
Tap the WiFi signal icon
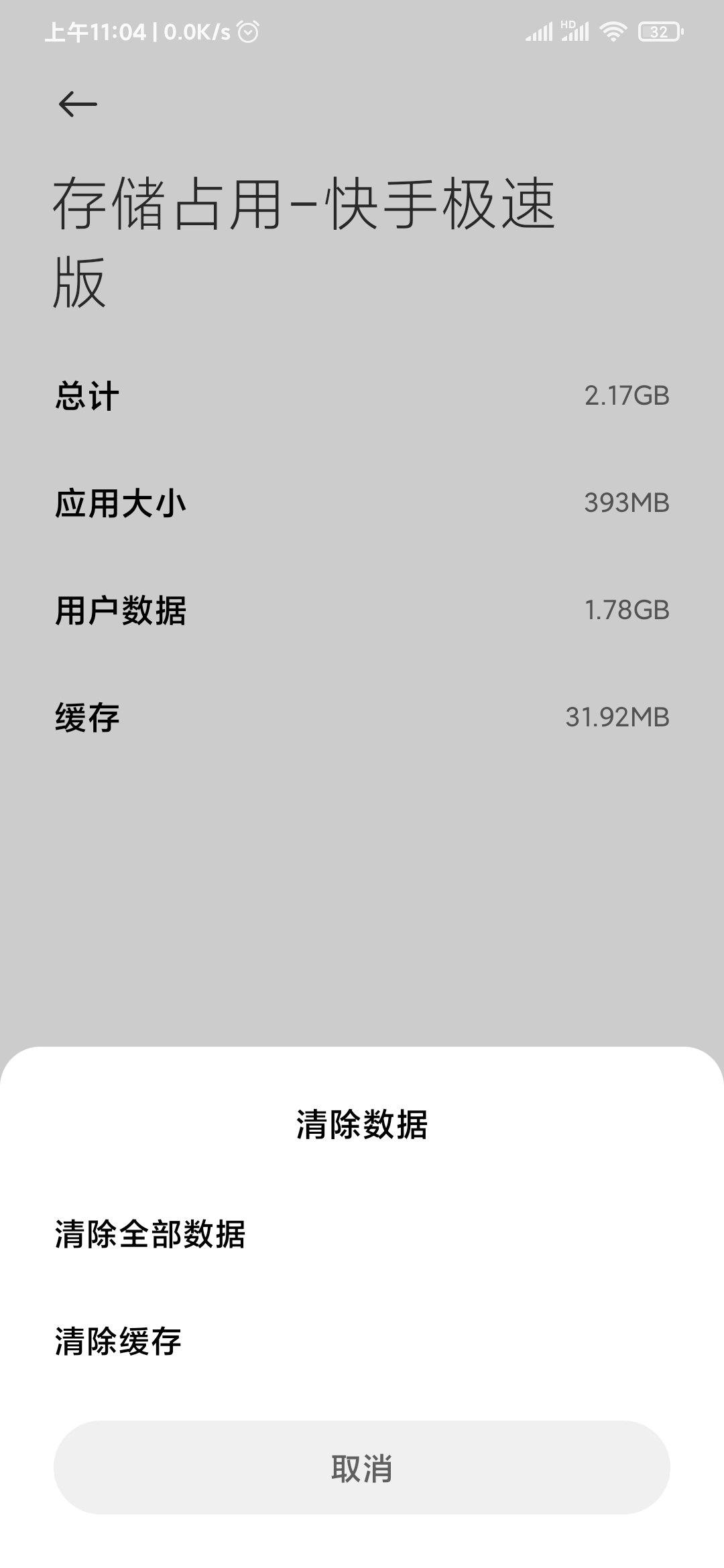pos(612,30)
